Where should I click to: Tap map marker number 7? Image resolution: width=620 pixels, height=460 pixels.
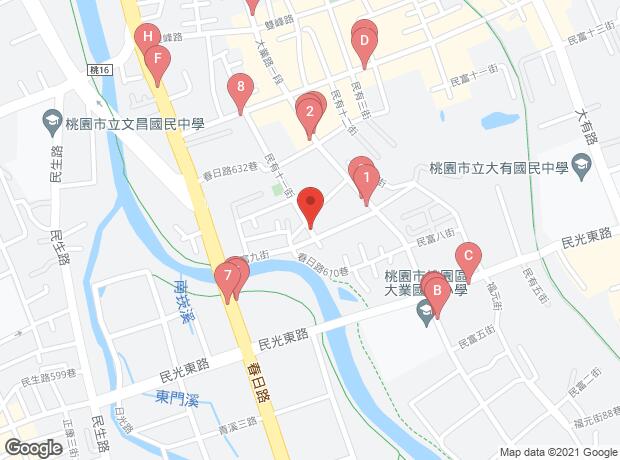[x=229, y=274]
